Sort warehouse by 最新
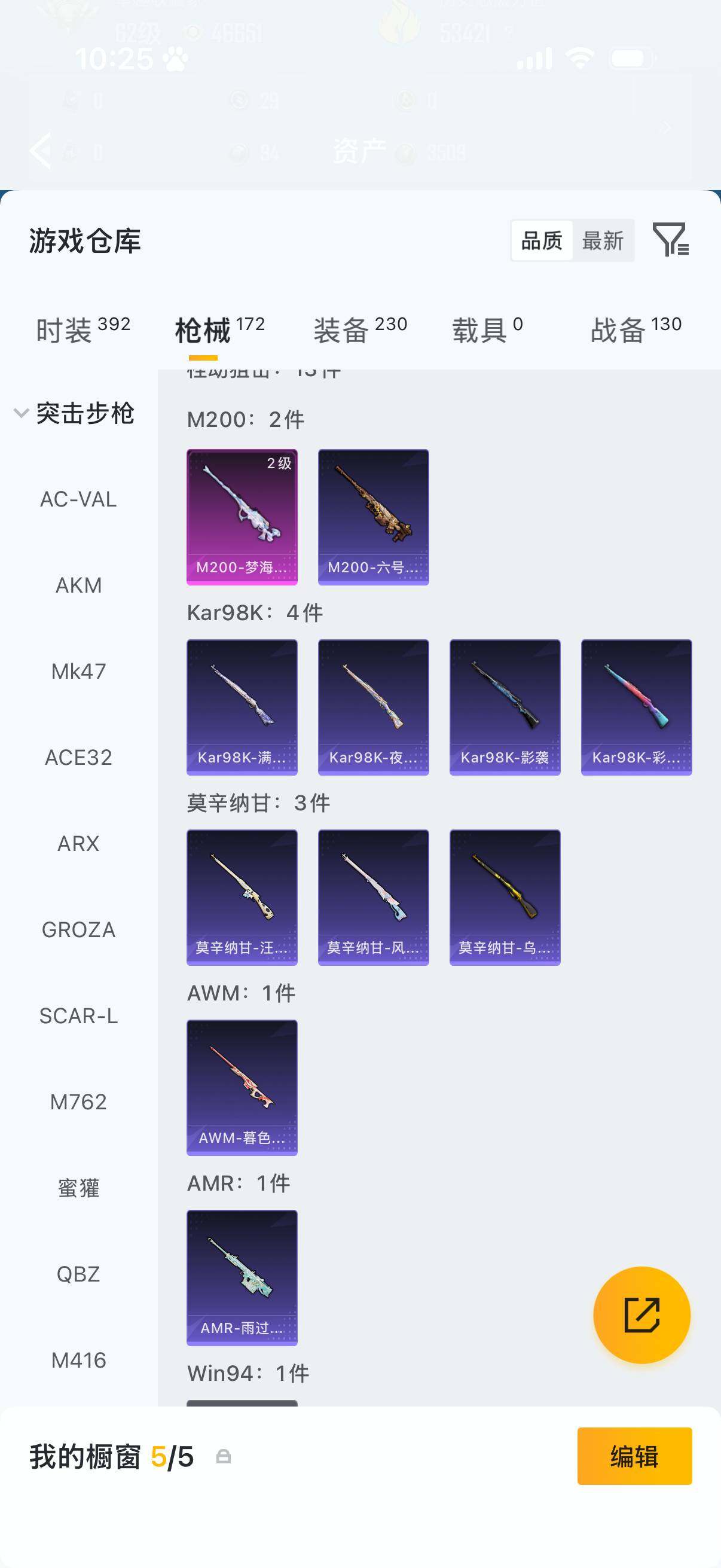Image resolution: width=721 pixels, height=1568 pixels. point(603,240)
